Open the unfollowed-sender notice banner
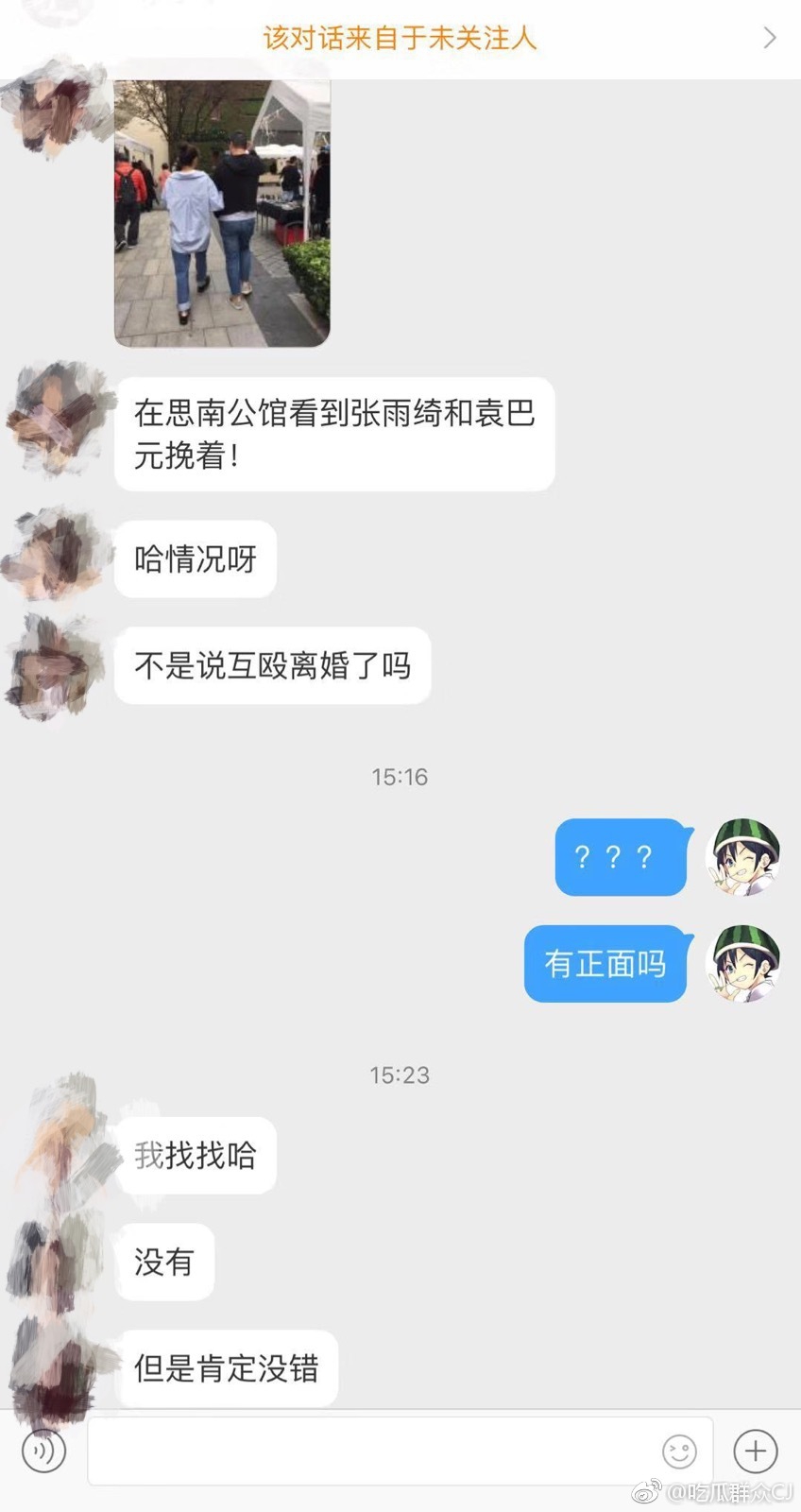801x1512 pixels. click(400, 38)
